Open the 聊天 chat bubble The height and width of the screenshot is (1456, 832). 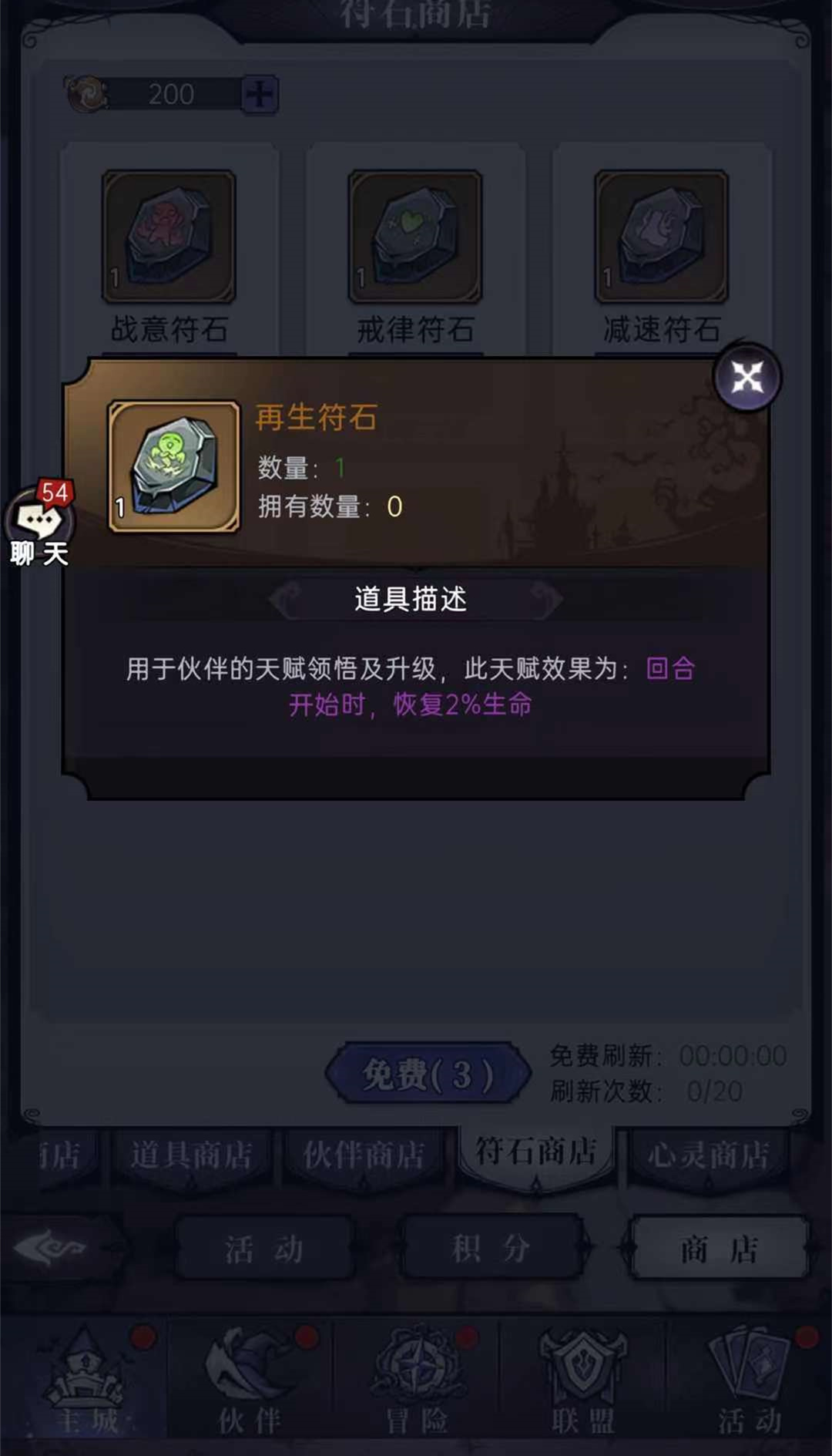[39, 523]
